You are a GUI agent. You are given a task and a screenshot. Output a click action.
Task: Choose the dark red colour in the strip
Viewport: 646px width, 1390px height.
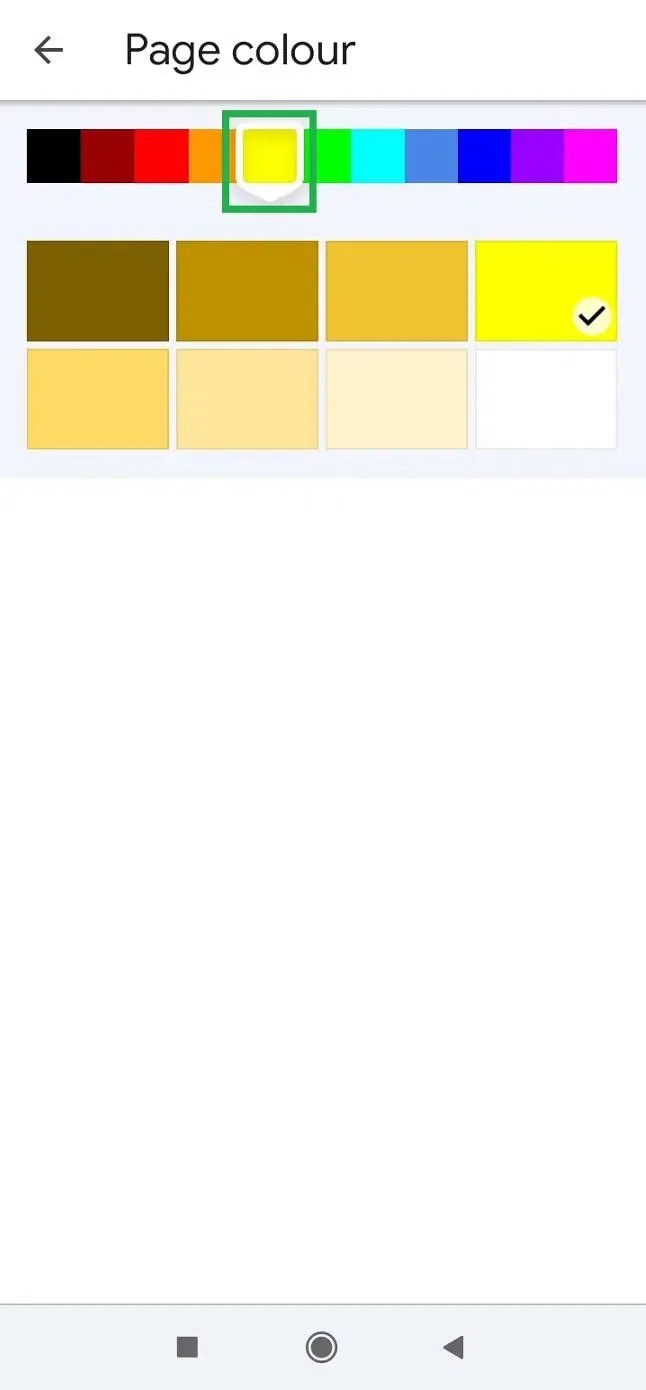click(107, 156)
